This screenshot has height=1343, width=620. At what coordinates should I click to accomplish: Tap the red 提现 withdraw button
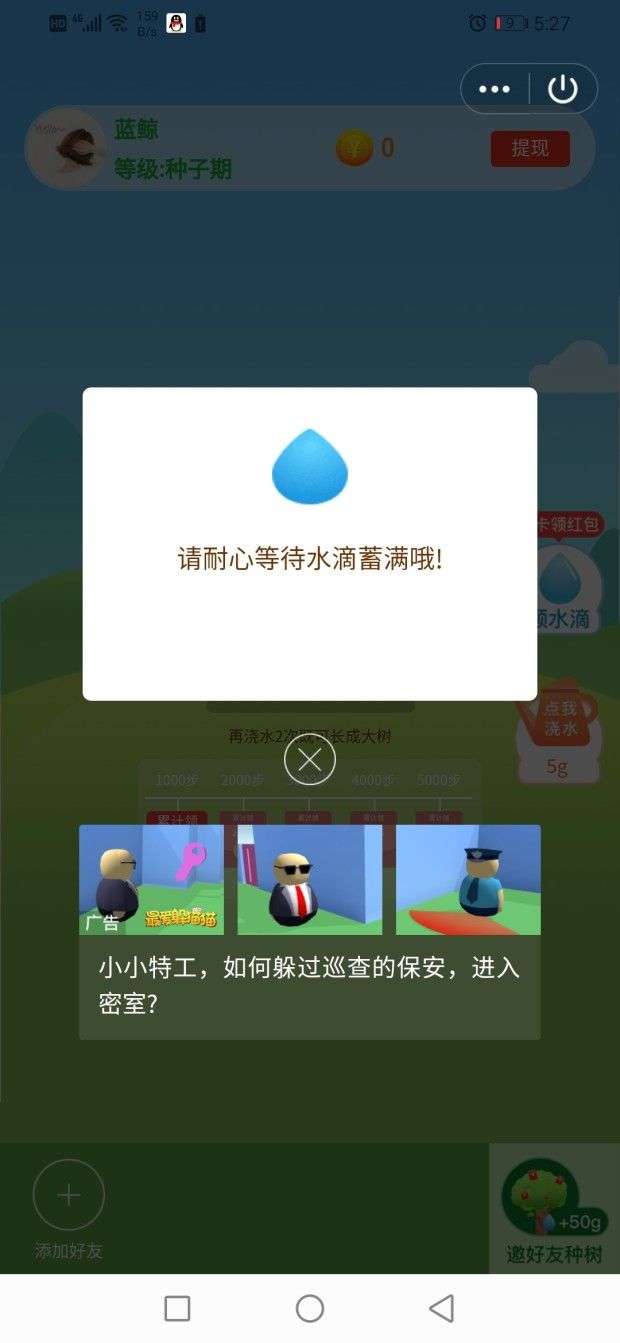click(x=530, y=149)
